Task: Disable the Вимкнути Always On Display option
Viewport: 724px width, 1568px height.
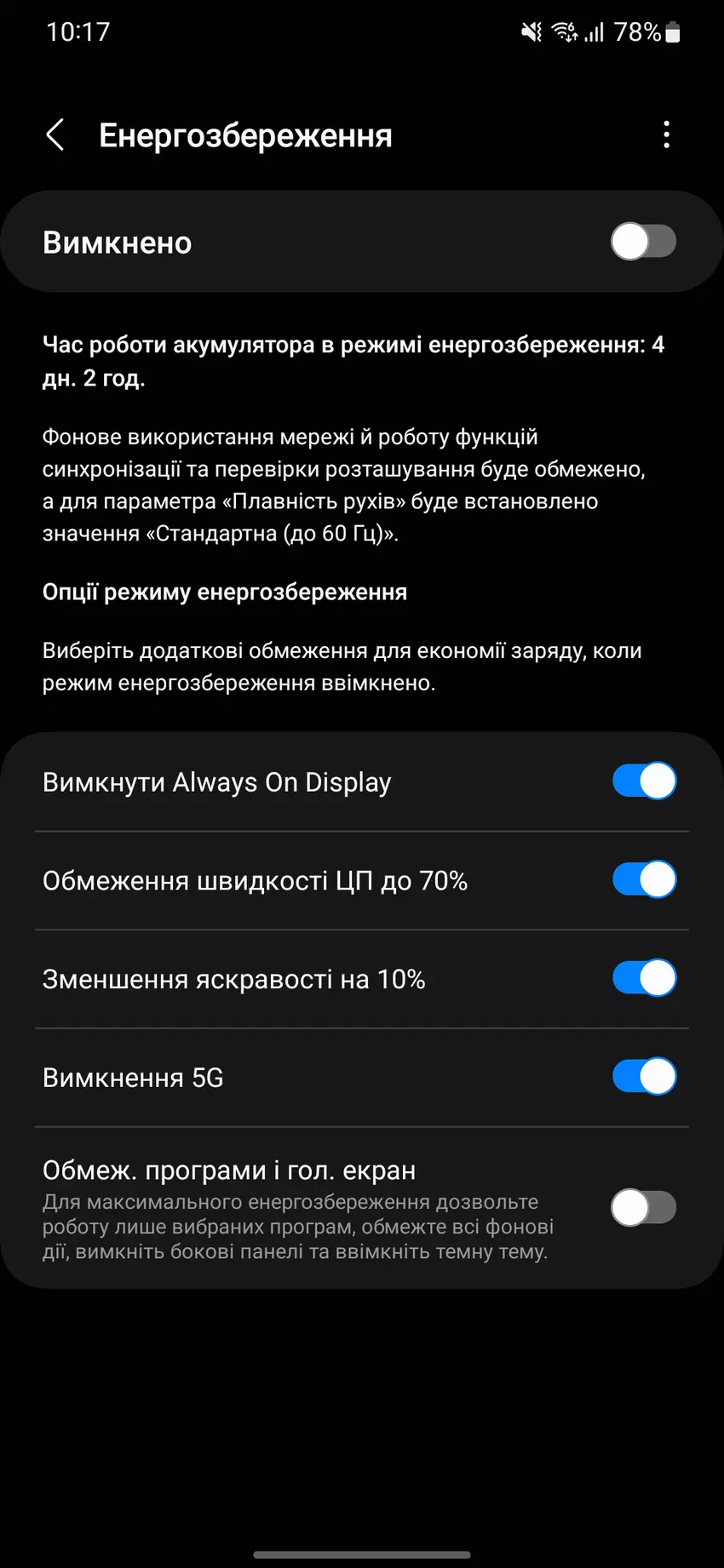Action: pos(644,781)
